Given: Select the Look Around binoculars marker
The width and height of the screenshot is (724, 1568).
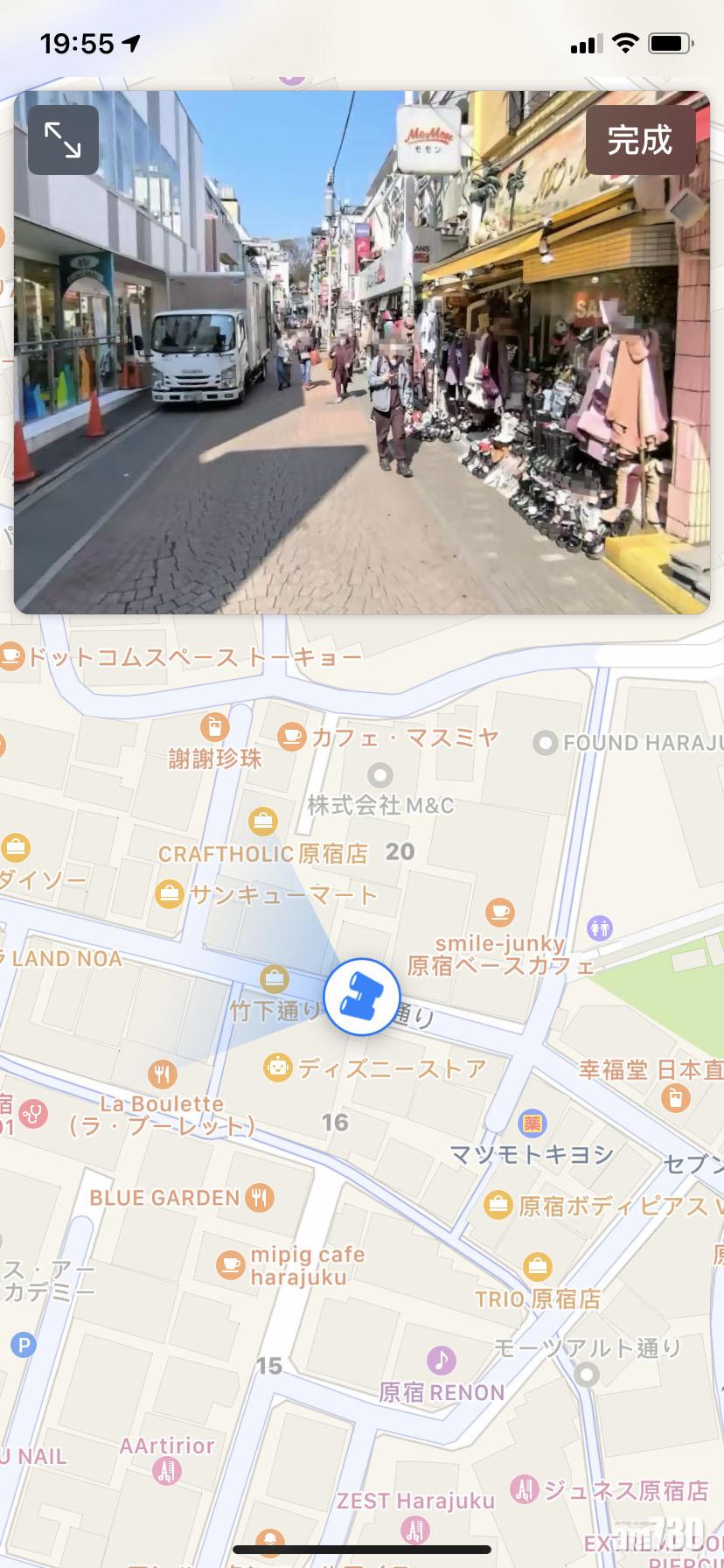Looking at the screenshot, I should tap(361, 996).
